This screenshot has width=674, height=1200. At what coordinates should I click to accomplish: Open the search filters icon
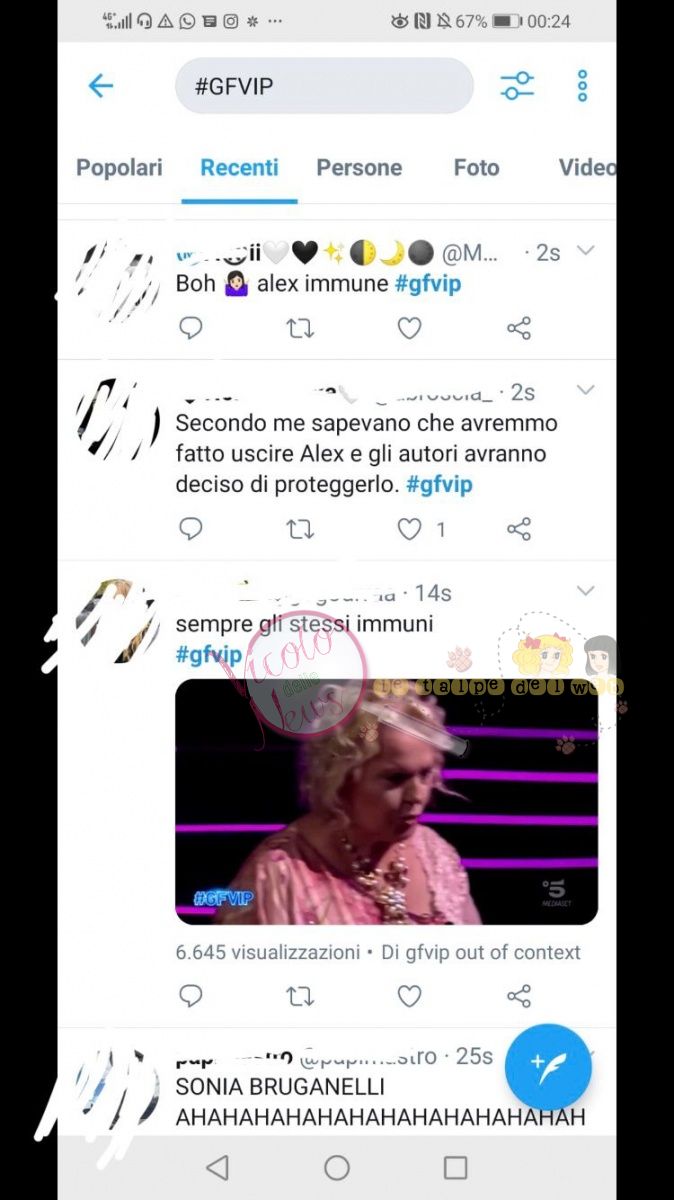coord(517,86)
